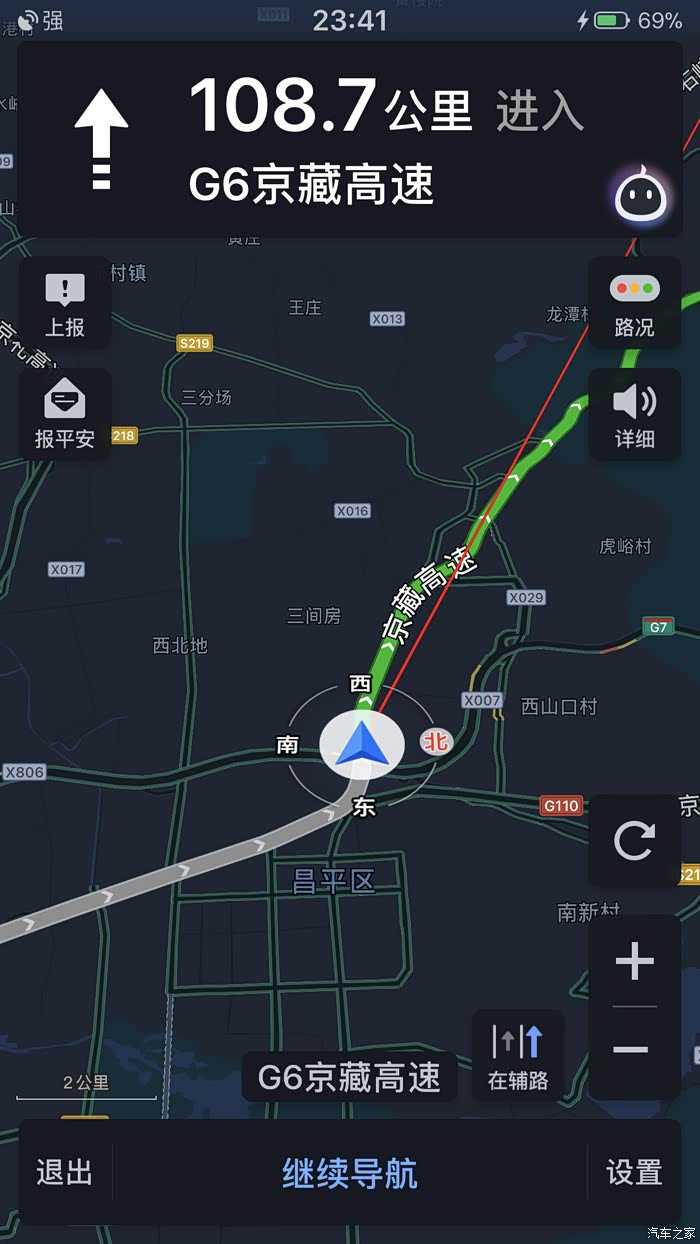Select 在辅路 to switch to side road
Image resolution: width=700 pixels, height=1244 pixels.
518,1055
